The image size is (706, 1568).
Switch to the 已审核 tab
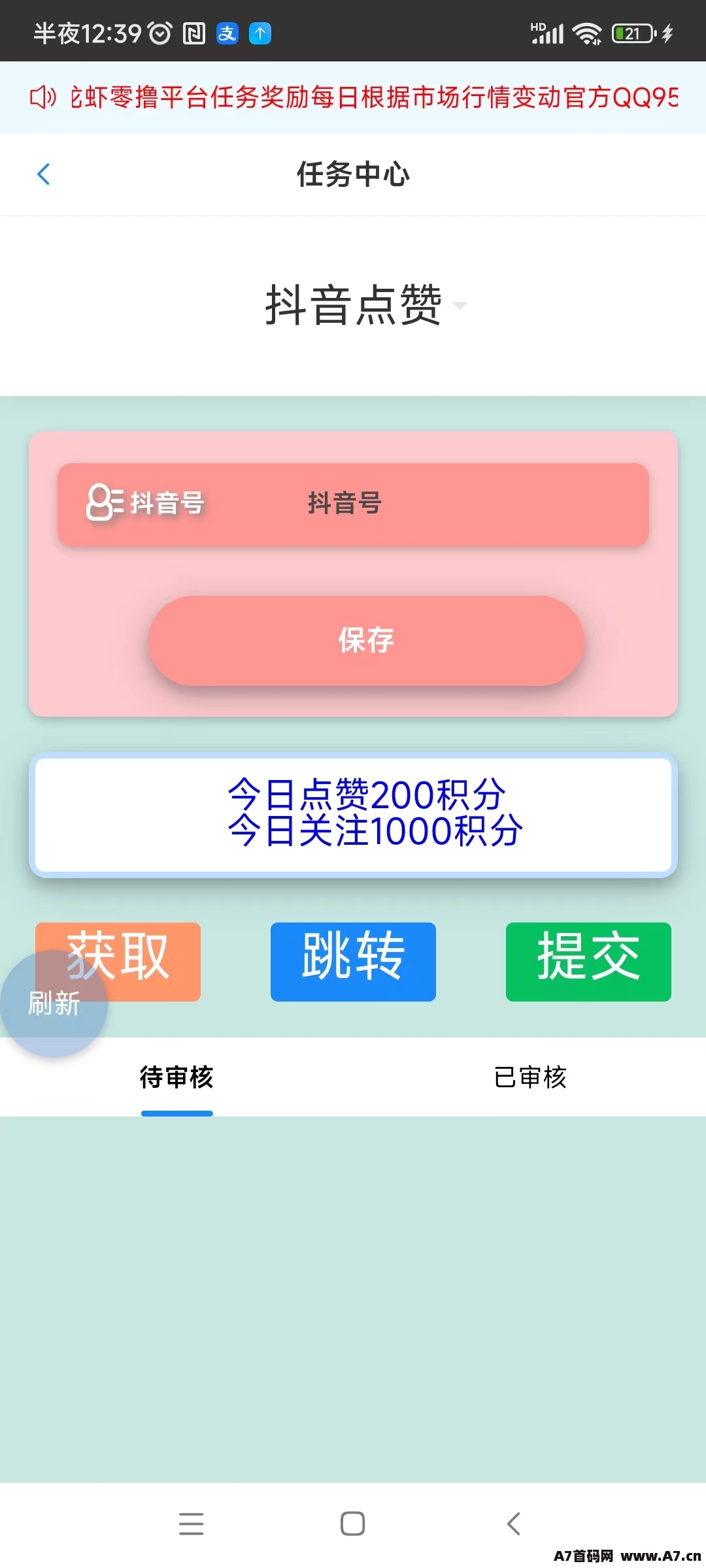[x=529, y=1077]
